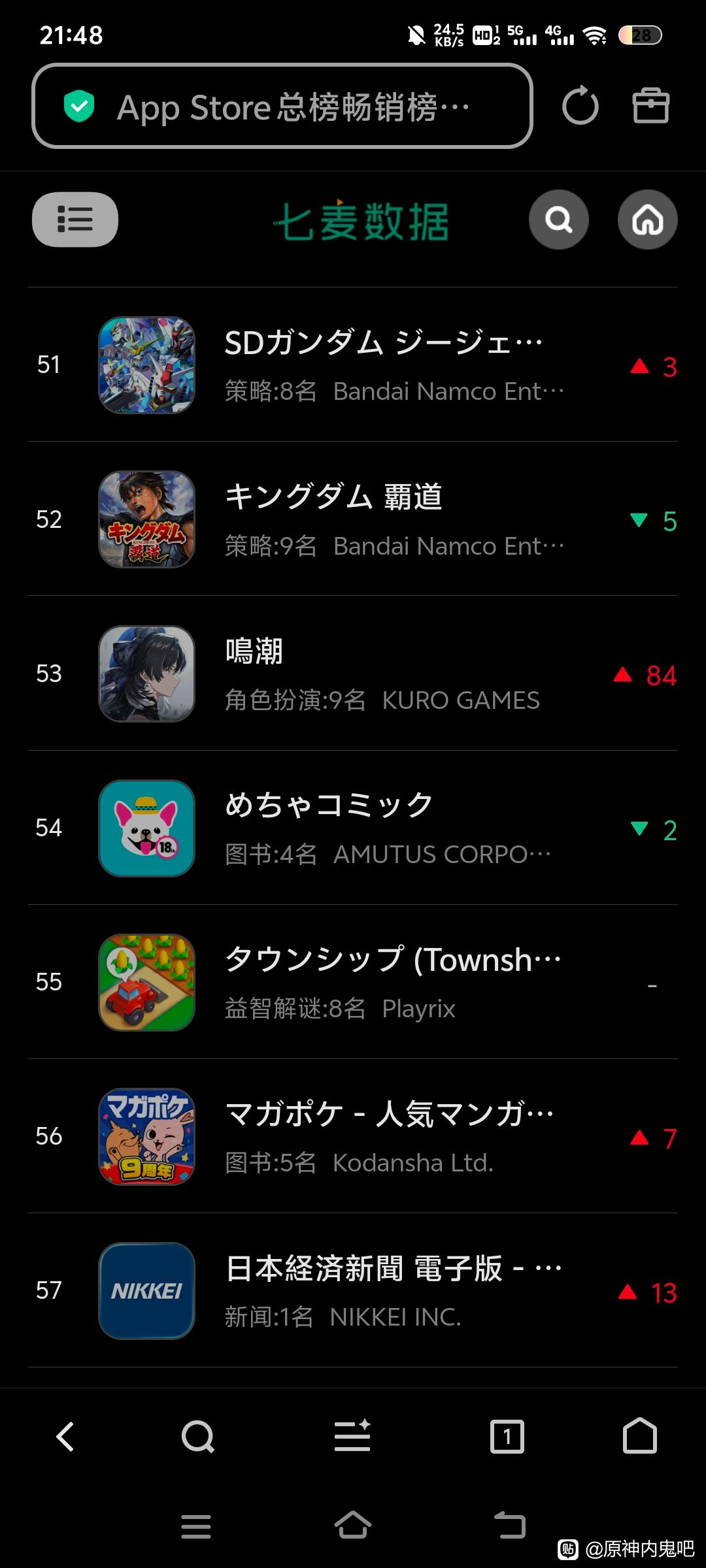Select the 鳴潮 ranking row
The image size is (706, 1568).
pyautogui.click(x=353, y=674)
